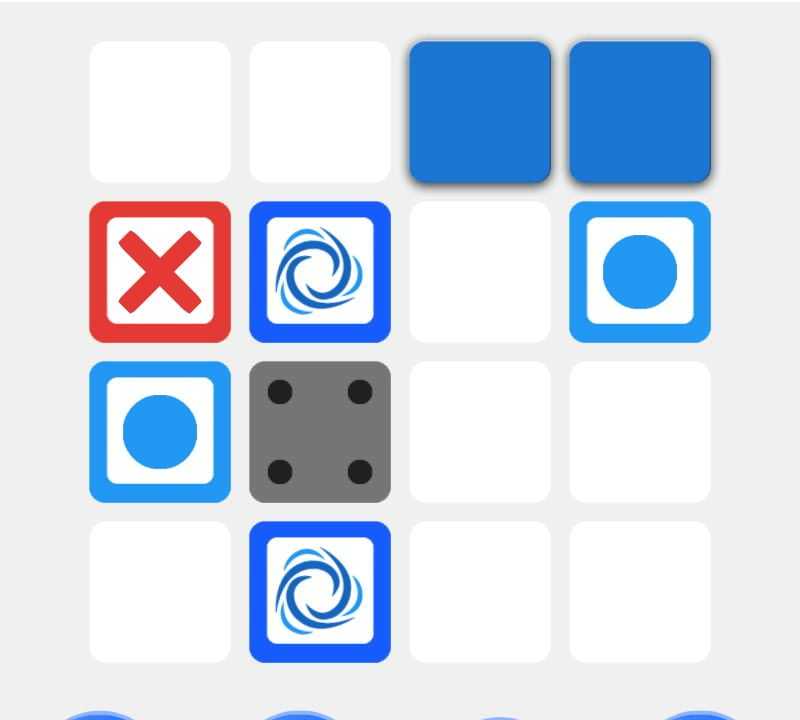Tap the solid blue tile above the blue circle tile
800x720 pixels.
(640, 112)
